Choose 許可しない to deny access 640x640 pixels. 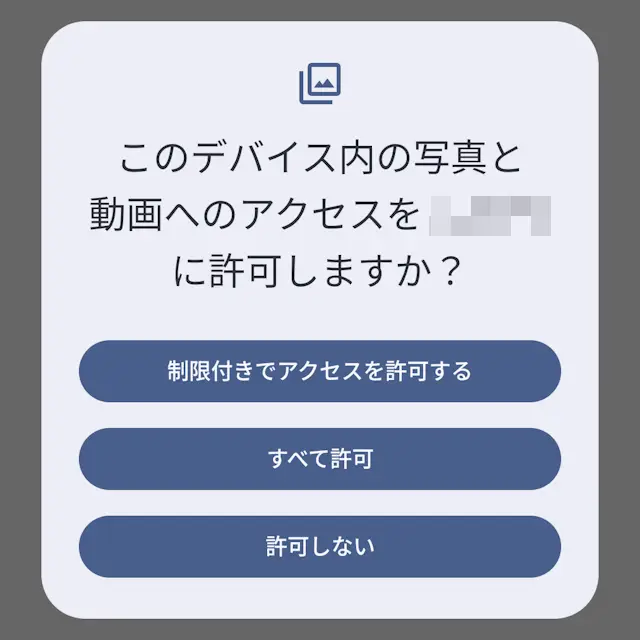coord(320,546)
